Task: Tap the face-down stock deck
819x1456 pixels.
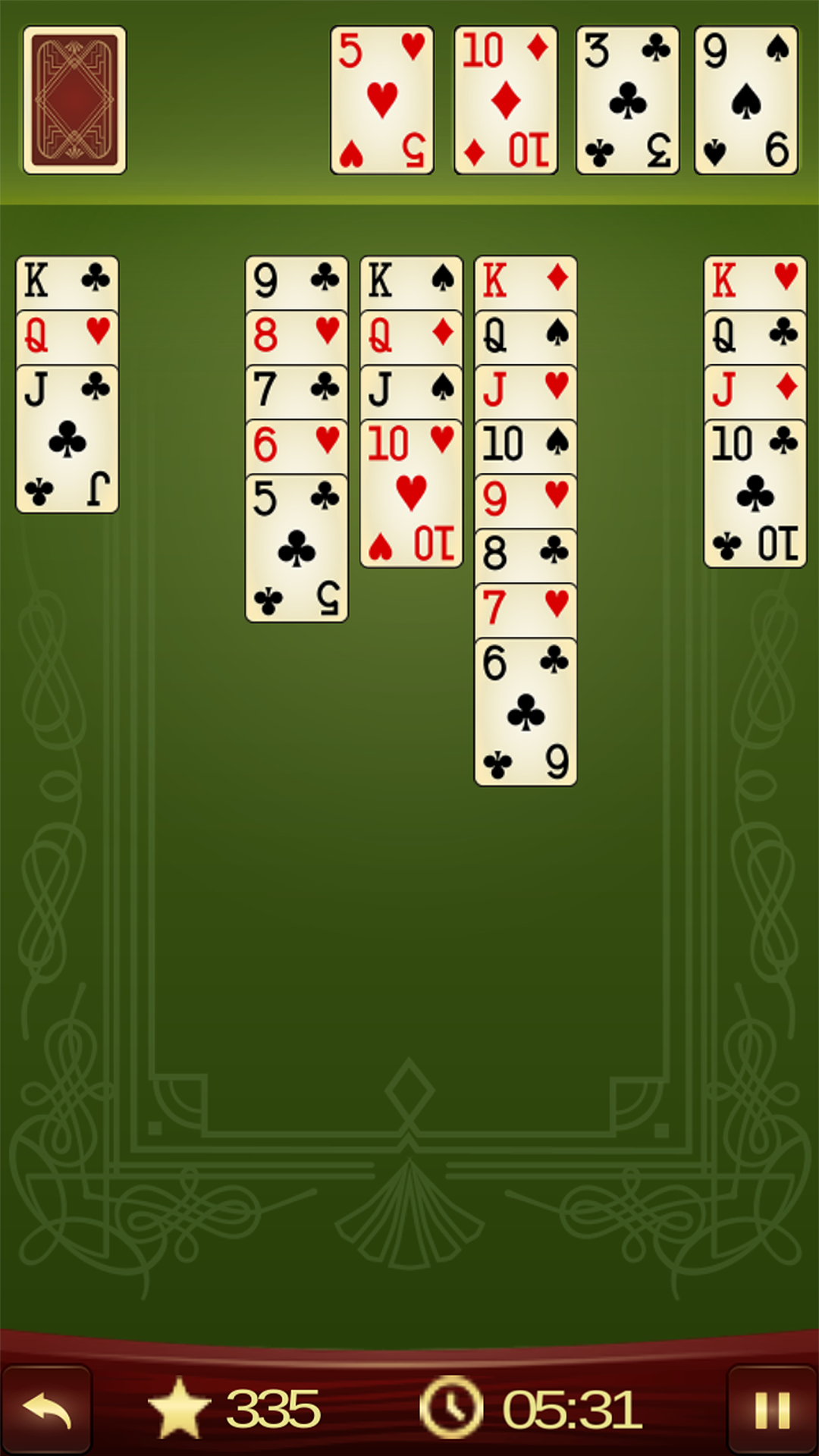Action: (x=74, y=100)
